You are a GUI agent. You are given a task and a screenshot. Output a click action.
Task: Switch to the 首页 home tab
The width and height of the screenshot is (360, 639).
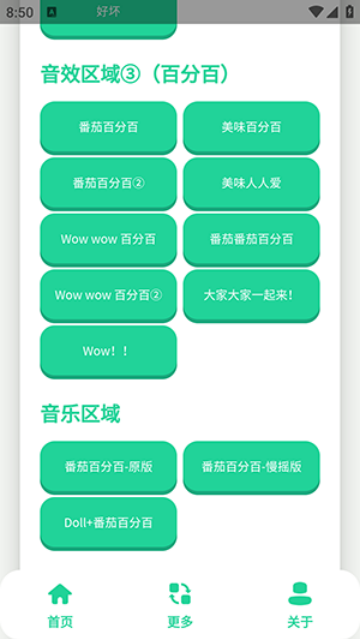pos(60,605)
